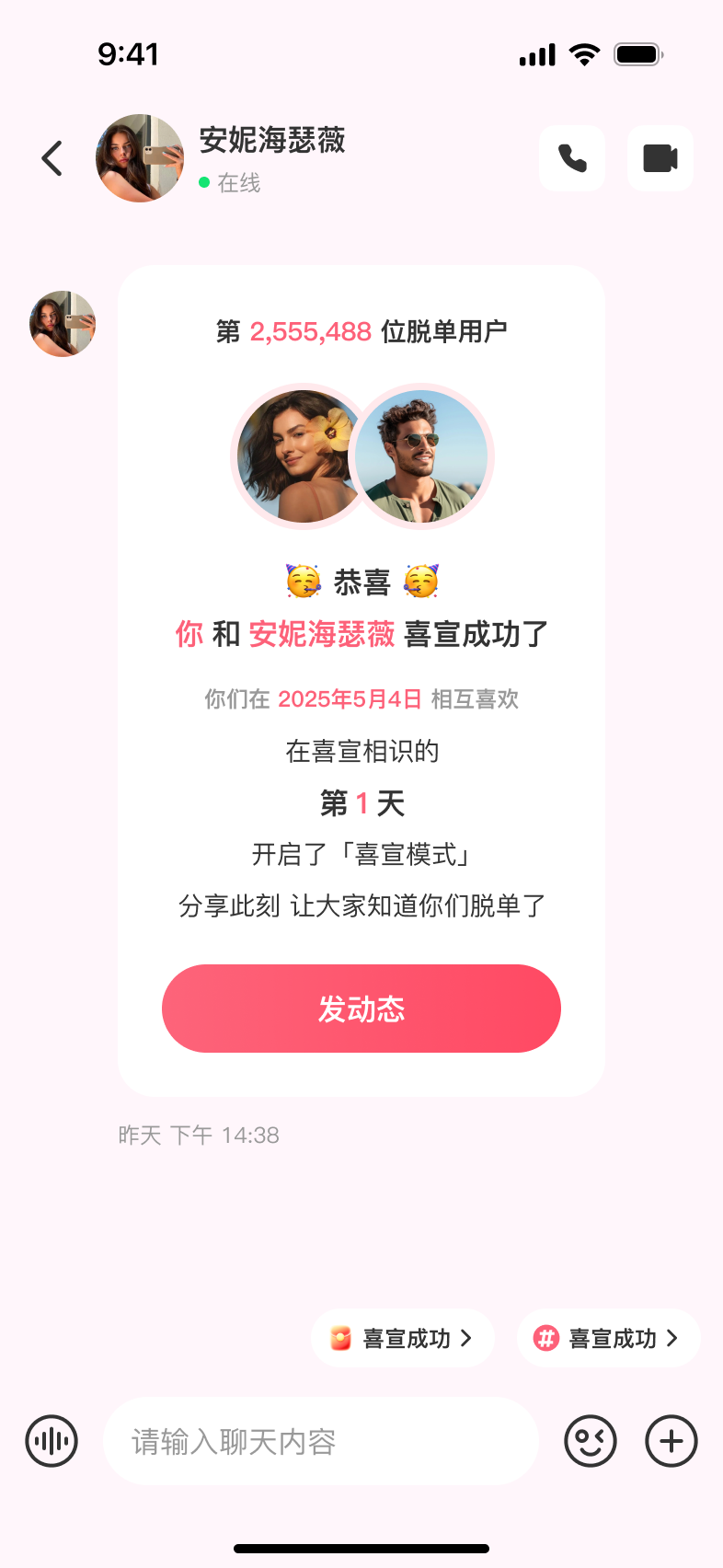Image resolution: width=723 pixels, height=1568 pixels.
Task: Open the emoji picker
Action: click(591, 1441)
